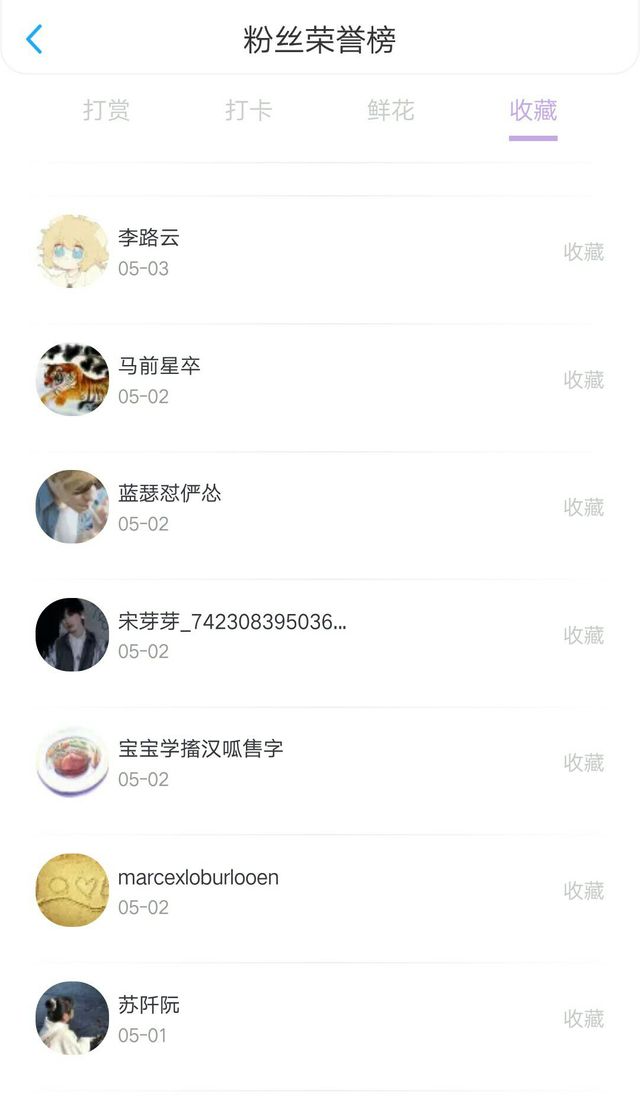Switch to the 打卡 tab

click(x=248, y=111)
